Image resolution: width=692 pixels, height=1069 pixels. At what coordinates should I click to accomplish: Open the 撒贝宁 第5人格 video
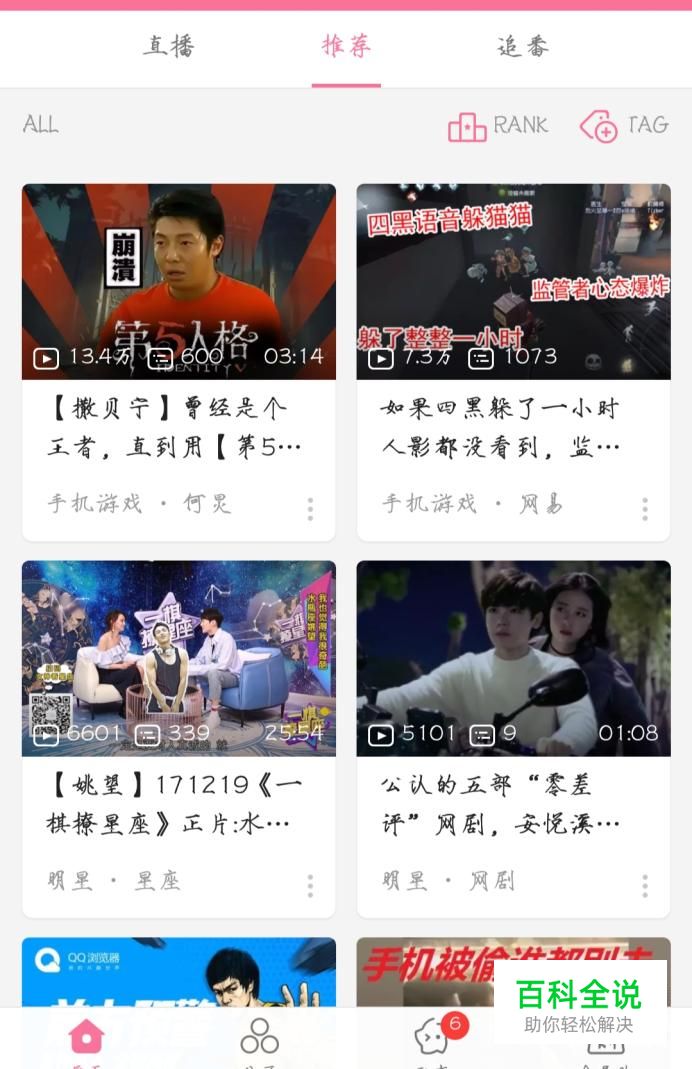coord(179,281)
